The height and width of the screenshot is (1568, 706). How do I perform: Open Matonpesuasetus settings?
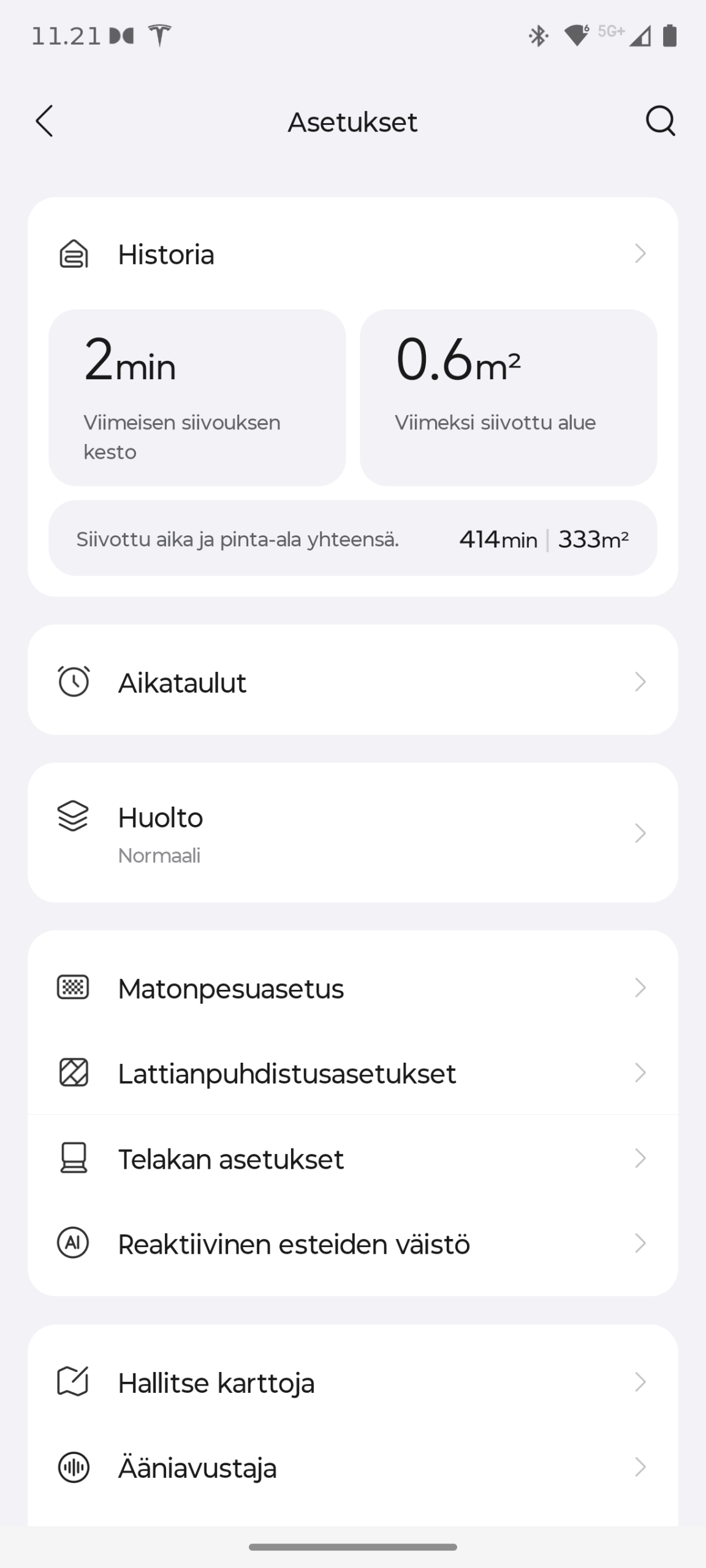pyautogui.click(x=352, y=988)
